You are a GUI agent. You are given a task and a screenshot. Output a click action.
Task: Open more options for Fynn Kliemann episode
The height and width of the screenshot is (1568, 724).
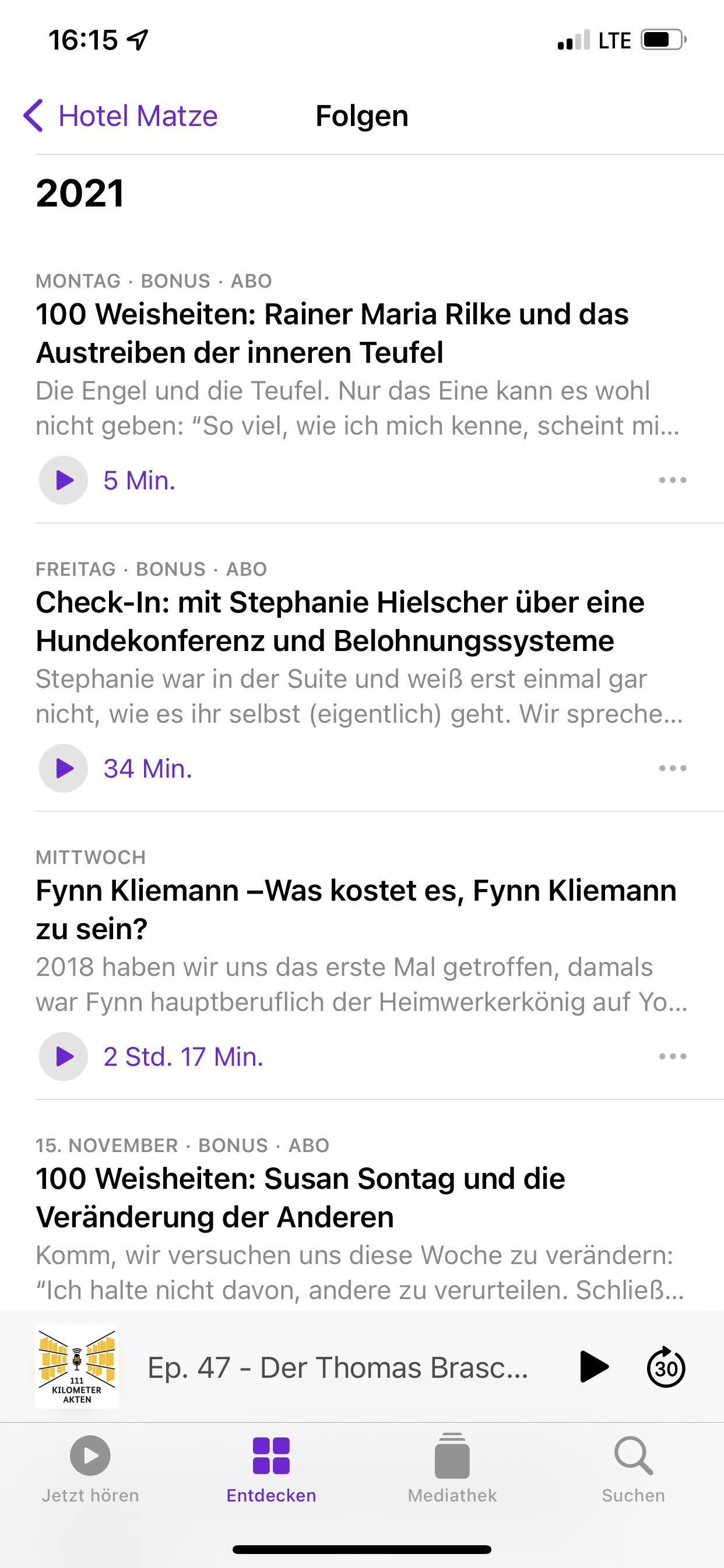672,1056
